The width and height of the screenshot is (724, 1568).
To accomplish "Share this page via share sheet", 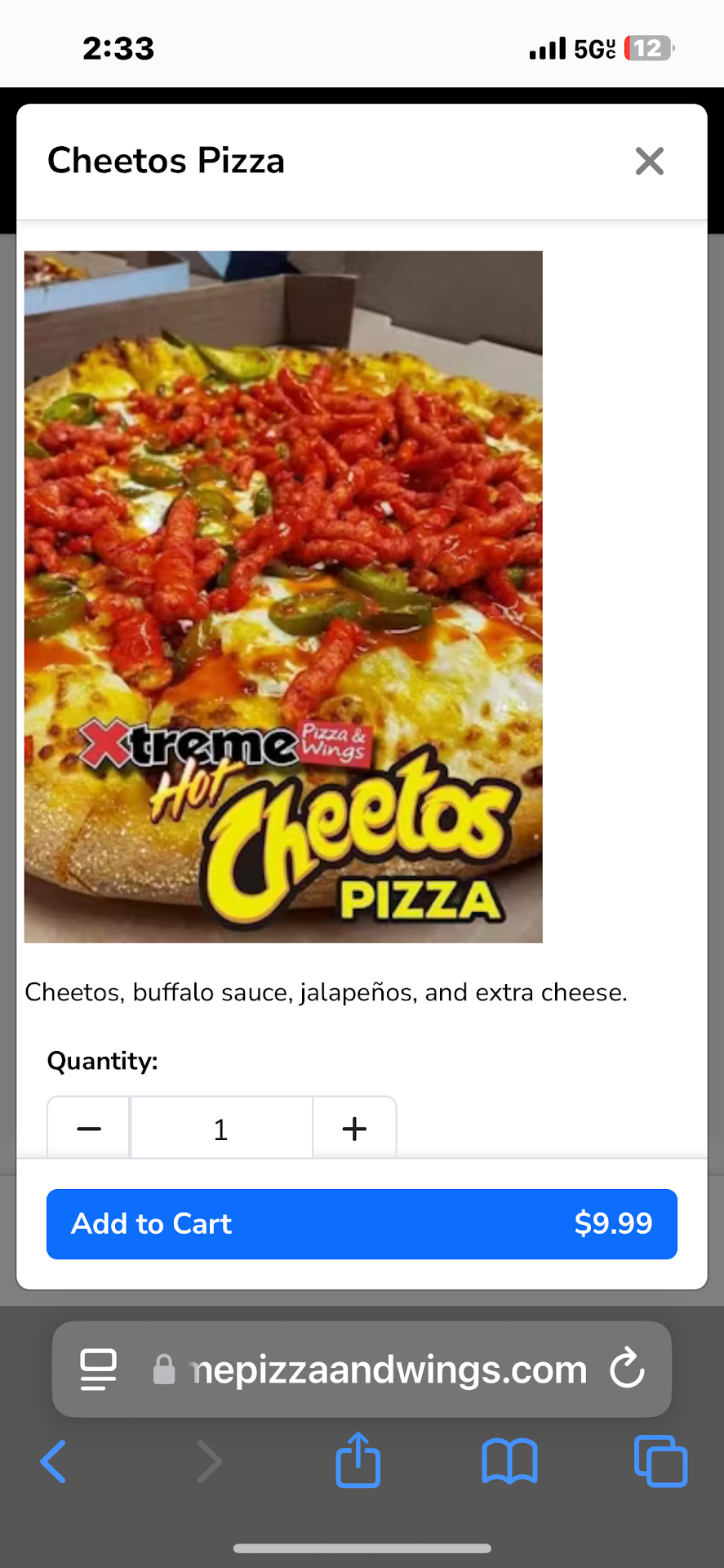I will (x=358, y=1460).
